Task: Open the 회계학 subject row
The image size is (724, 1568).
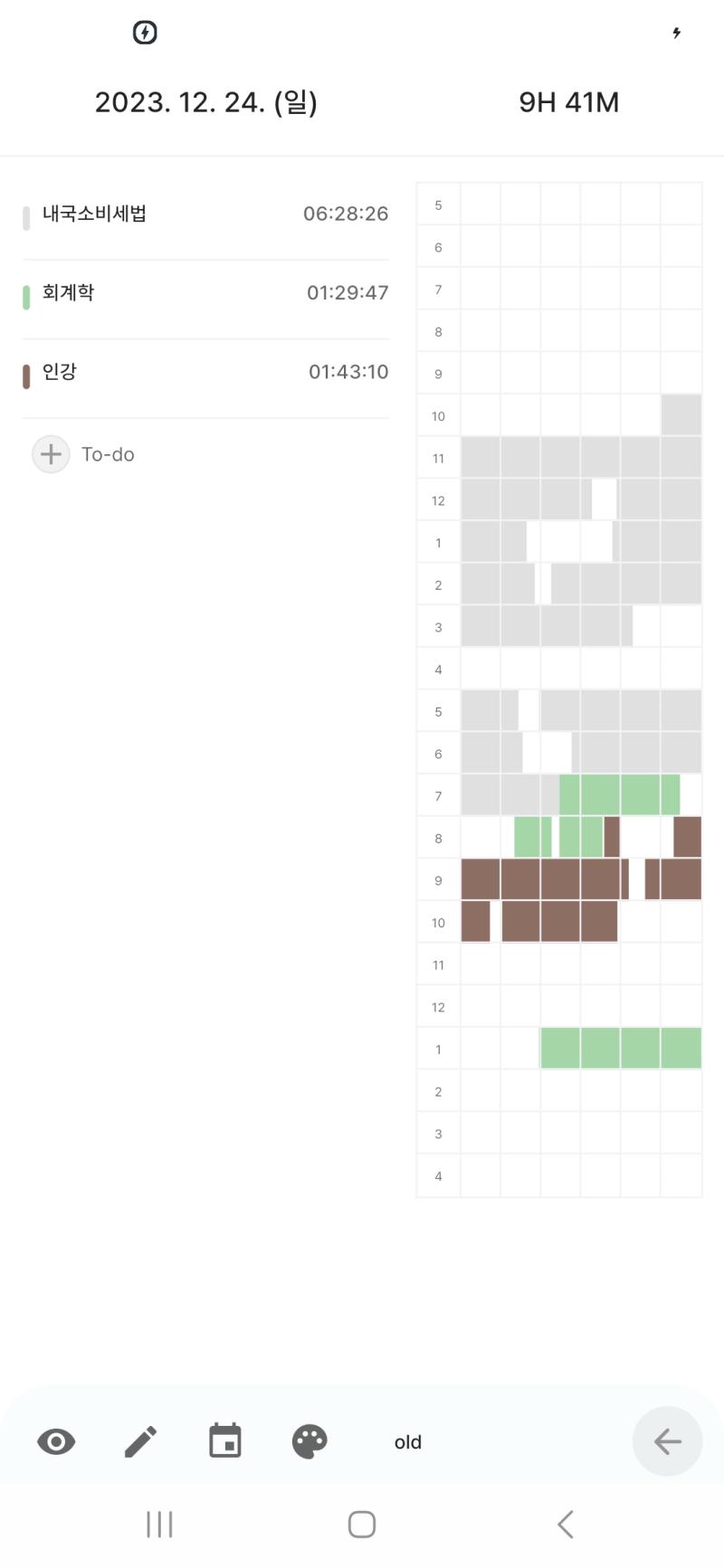Action: pos(205,293)
